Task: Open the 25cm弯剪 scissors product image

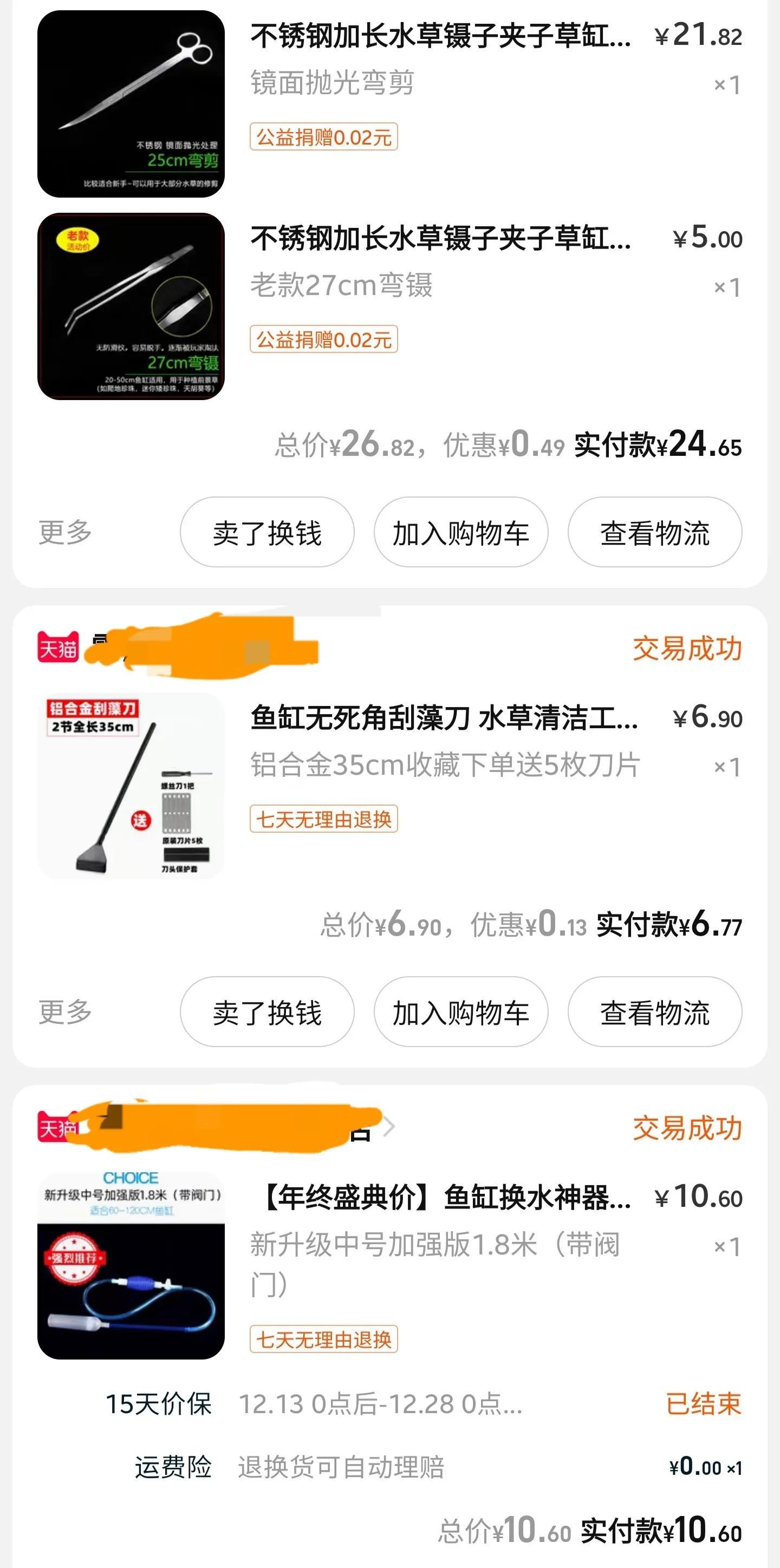Action: tap(131, 104)
